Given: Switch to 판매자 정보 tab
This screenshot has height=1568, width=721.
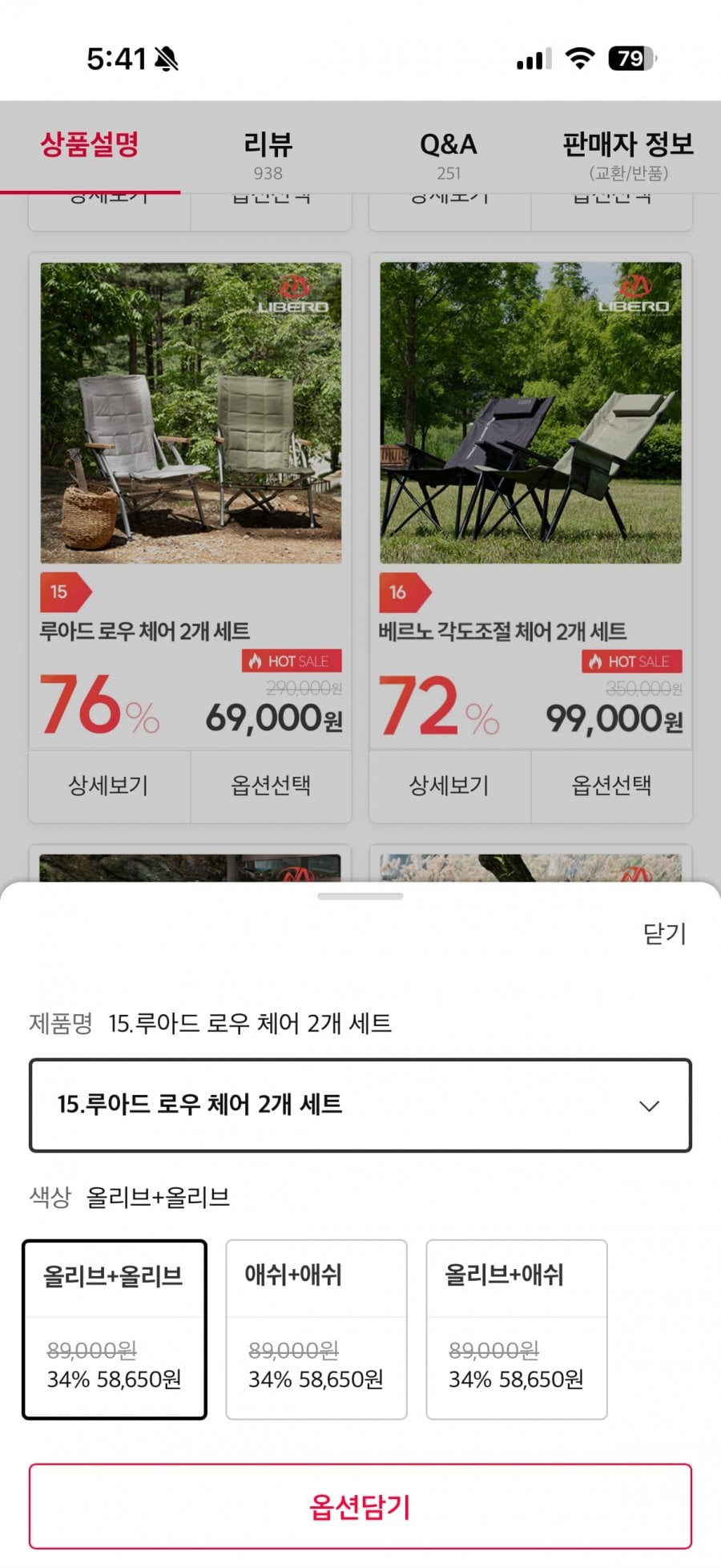Looking at the screenshot, I should click(x=627, y=152).
